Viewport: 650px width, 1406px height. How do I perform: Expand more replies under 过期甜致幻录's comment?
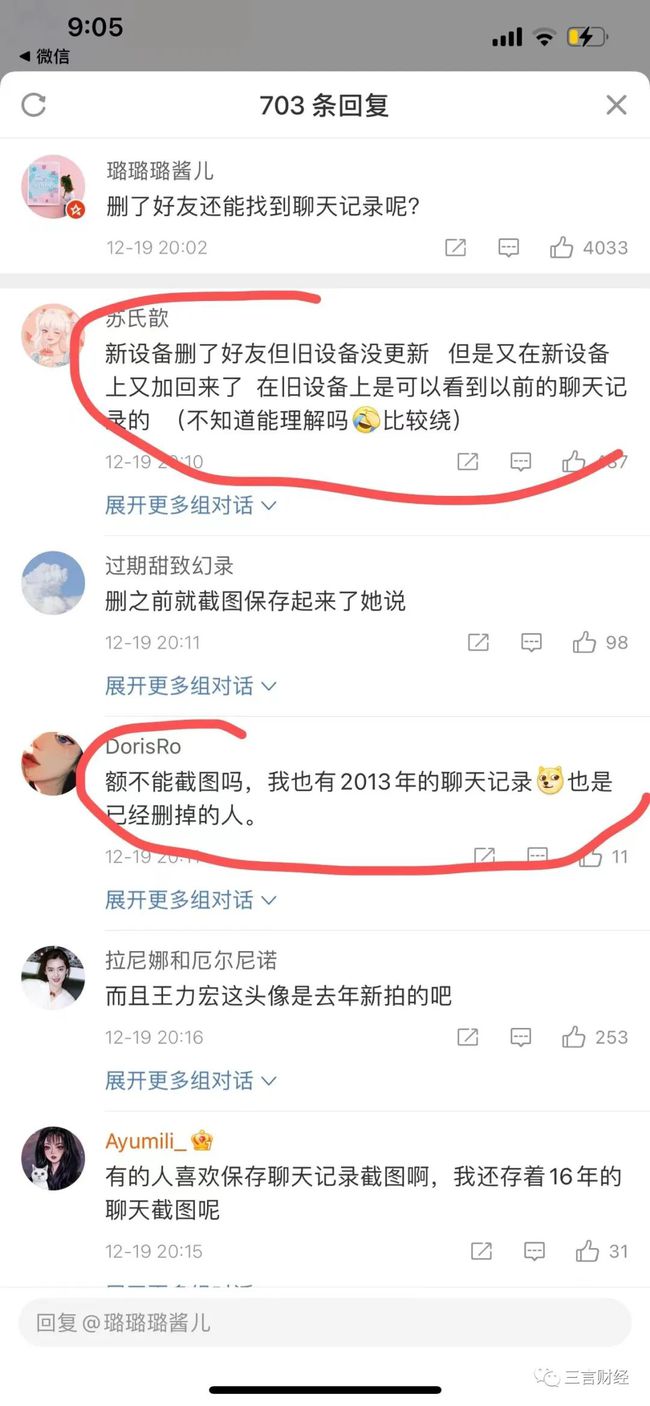coord(190,686)
